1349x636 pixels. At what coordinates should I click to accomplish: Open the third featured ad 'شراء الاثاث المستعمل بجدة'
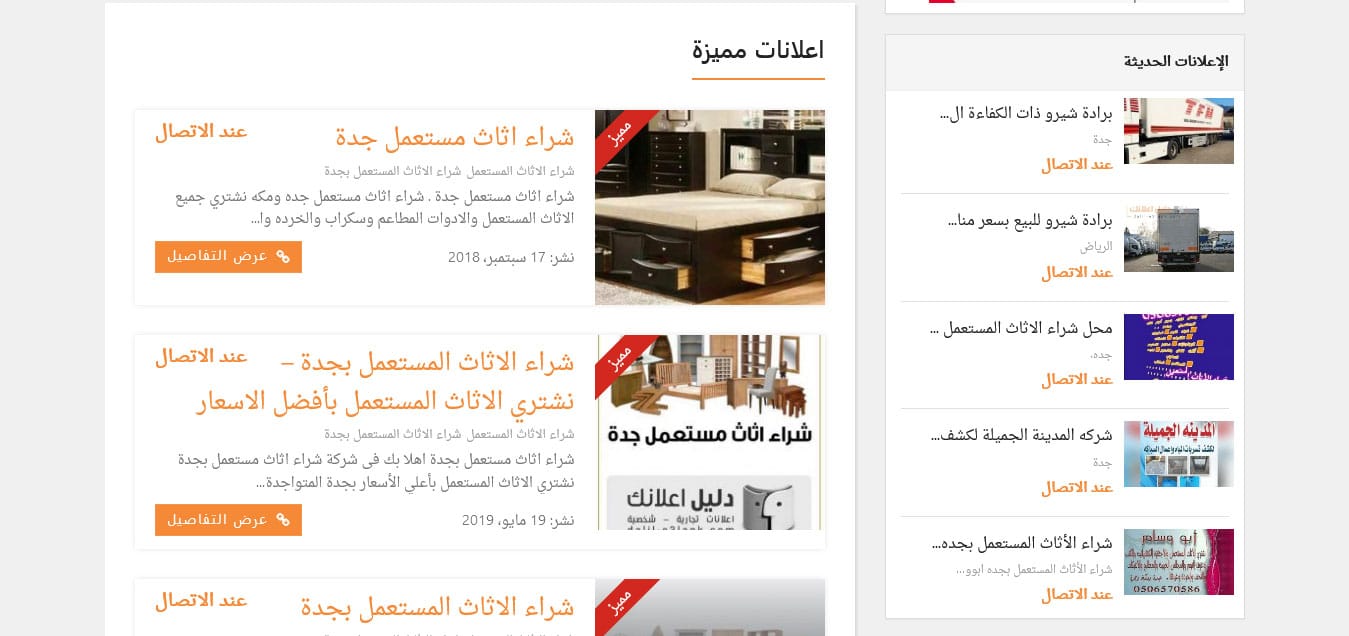point(437,607)
